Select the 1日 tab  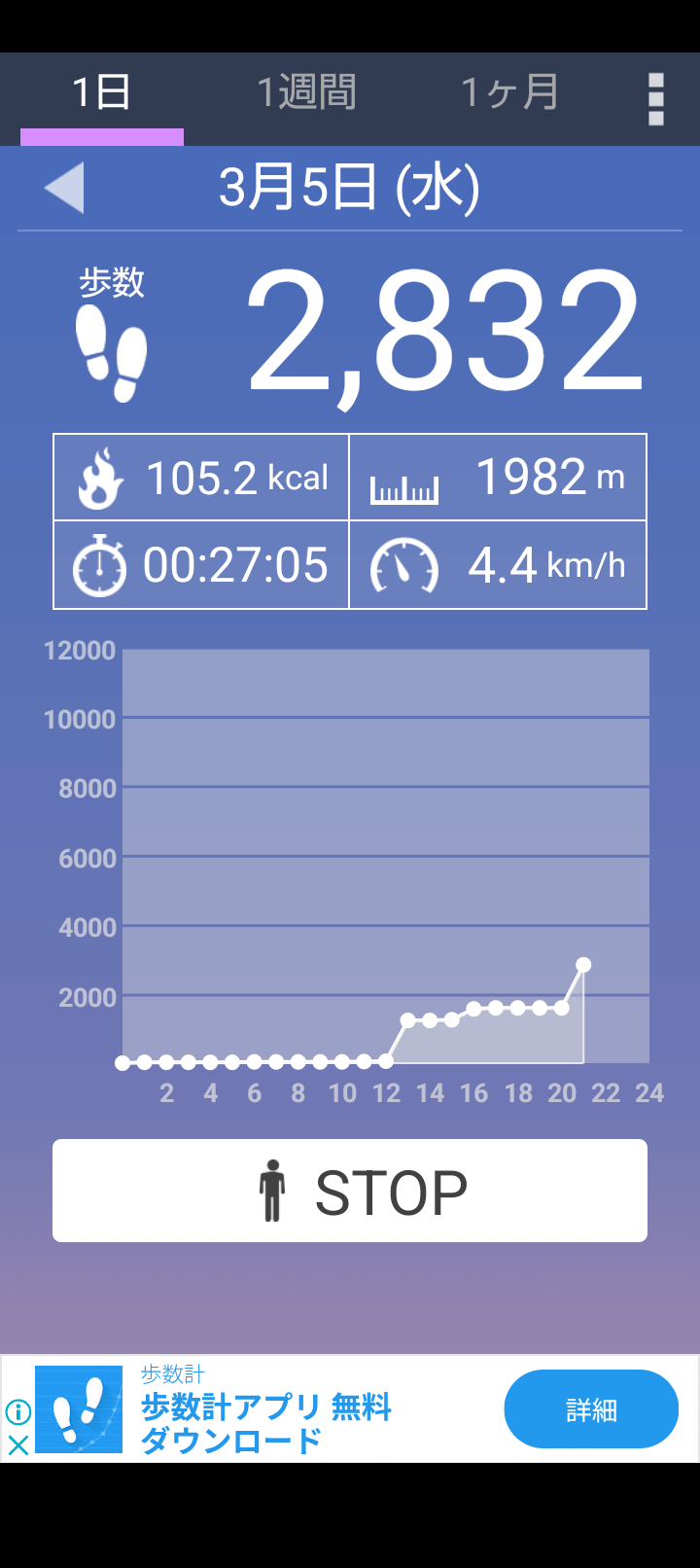coord(102,93)
